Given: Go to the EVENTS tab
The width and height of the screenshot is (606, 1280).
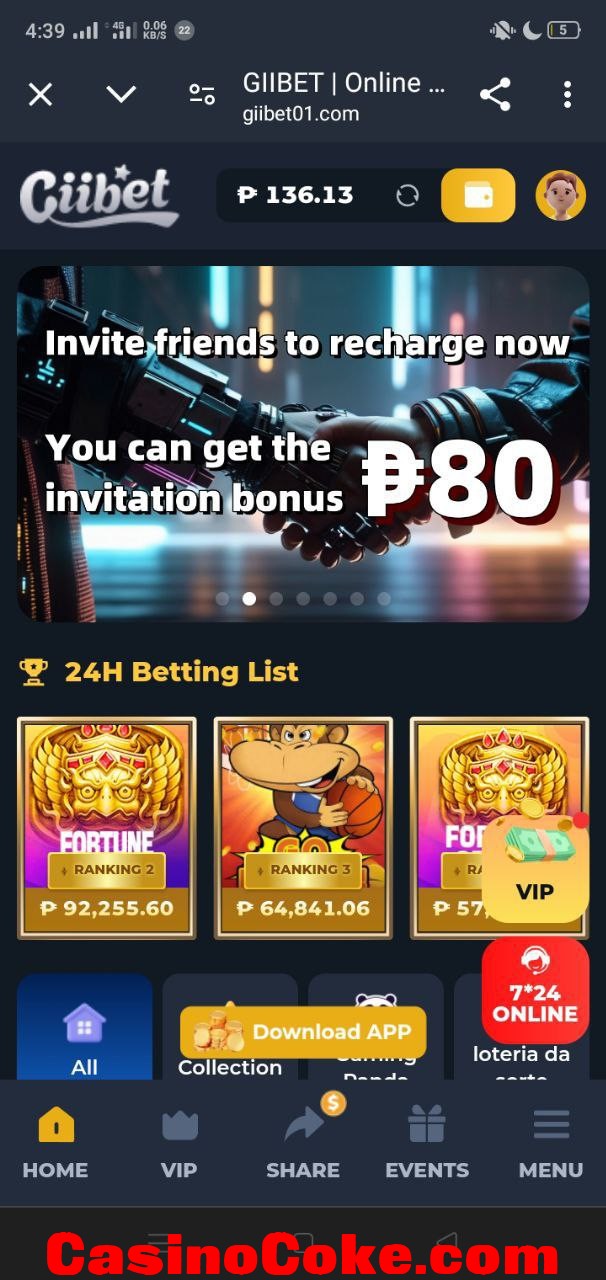Looking at the screenshot, I should (427, 1143).
